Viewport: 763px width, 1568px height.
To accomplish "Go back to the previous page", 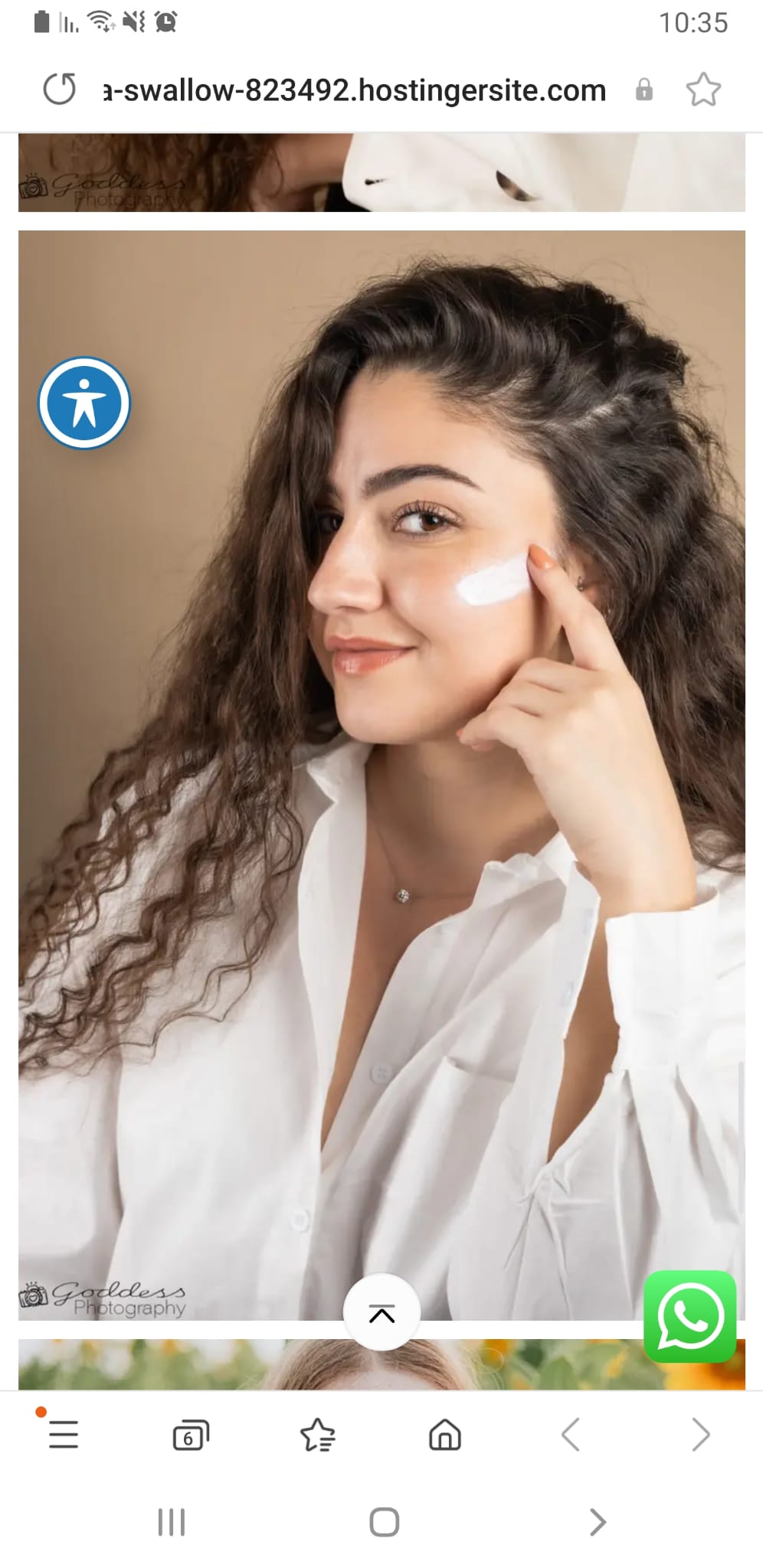I will pyautogui.click(x=571, y=1435).
